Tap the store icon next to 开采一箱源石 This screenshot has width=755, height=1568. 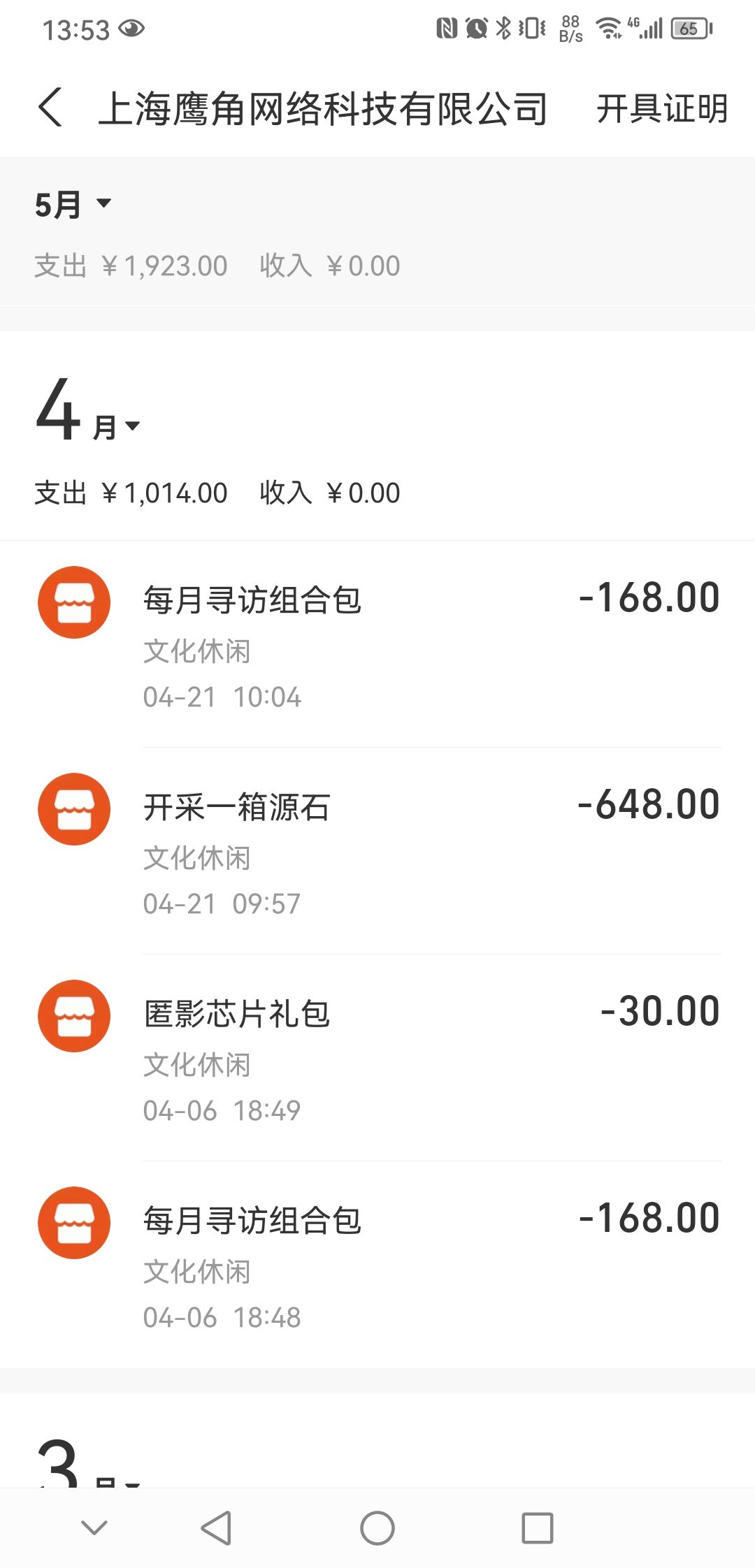tap(74, 807)
